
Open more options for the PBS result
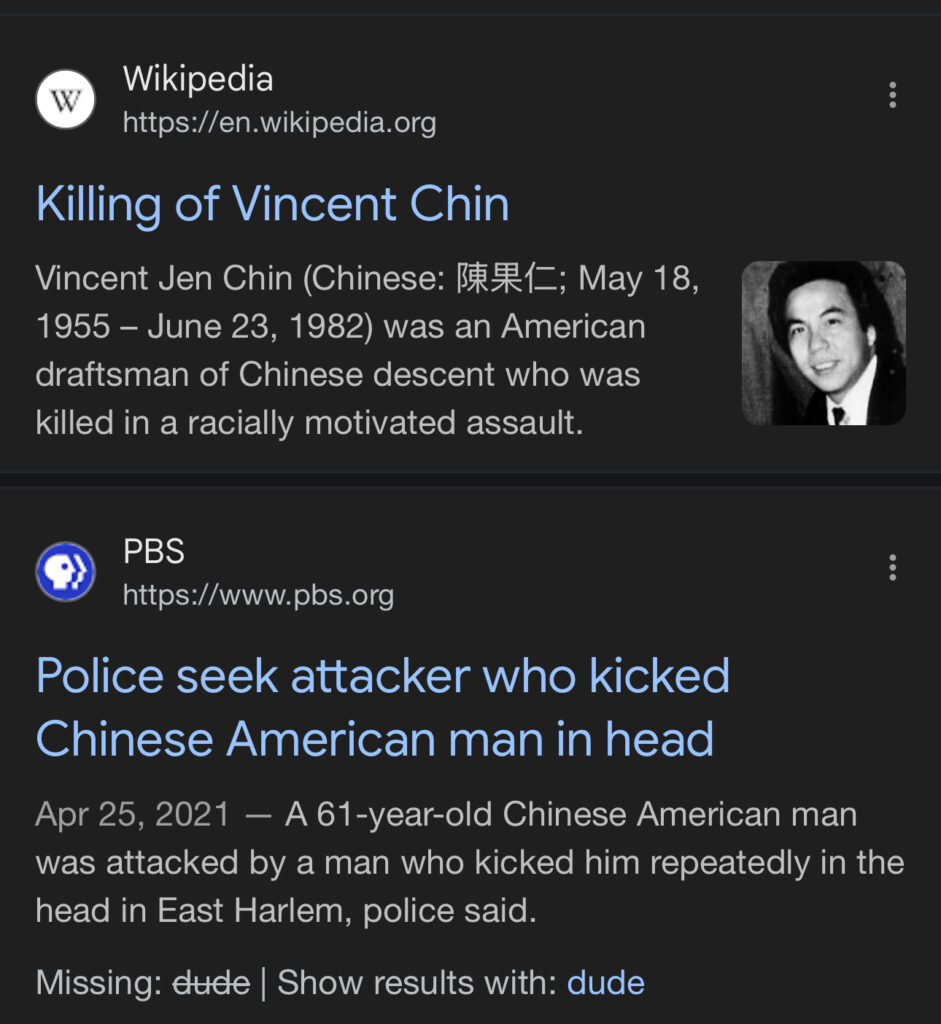(x=892, y=568)
